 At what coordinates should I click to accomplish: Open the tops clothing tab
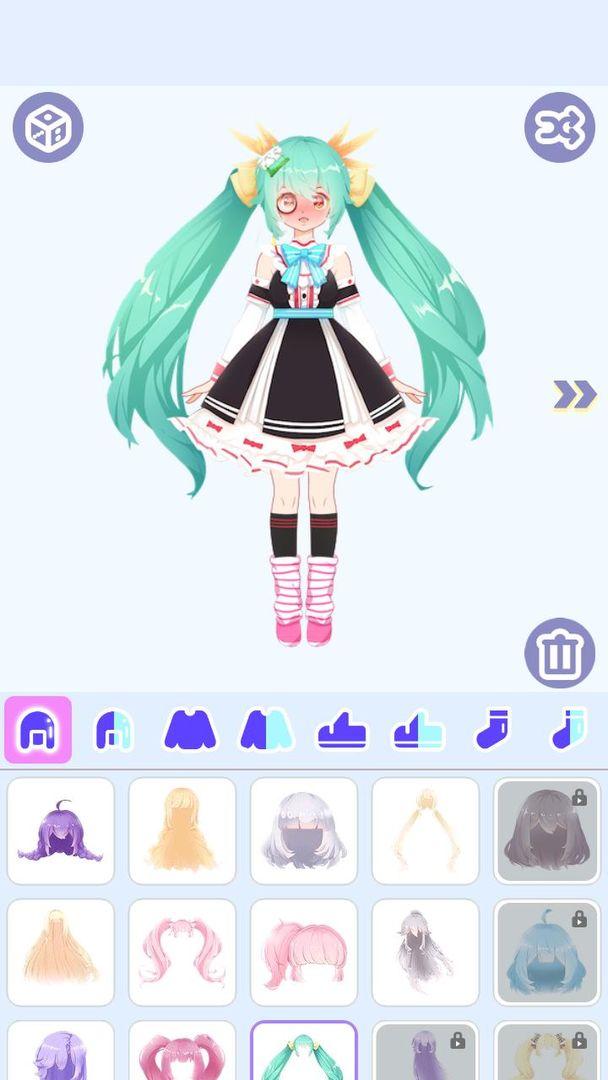click(x=190, y=730)
